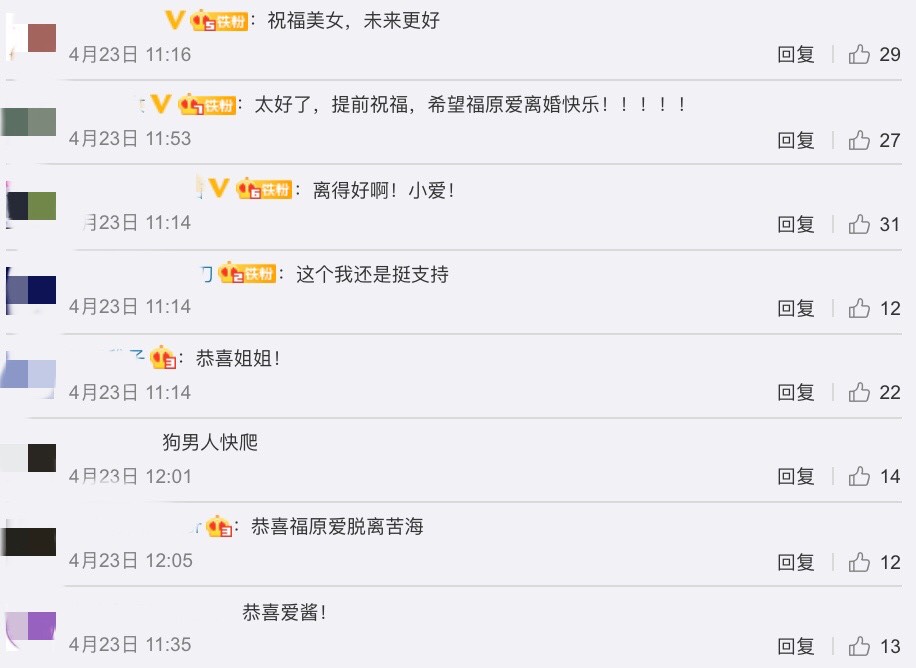Reply to the comment 恭喜爱酱！
The height and width of the screenshot is (668, 916).
(x=796, y=647)
